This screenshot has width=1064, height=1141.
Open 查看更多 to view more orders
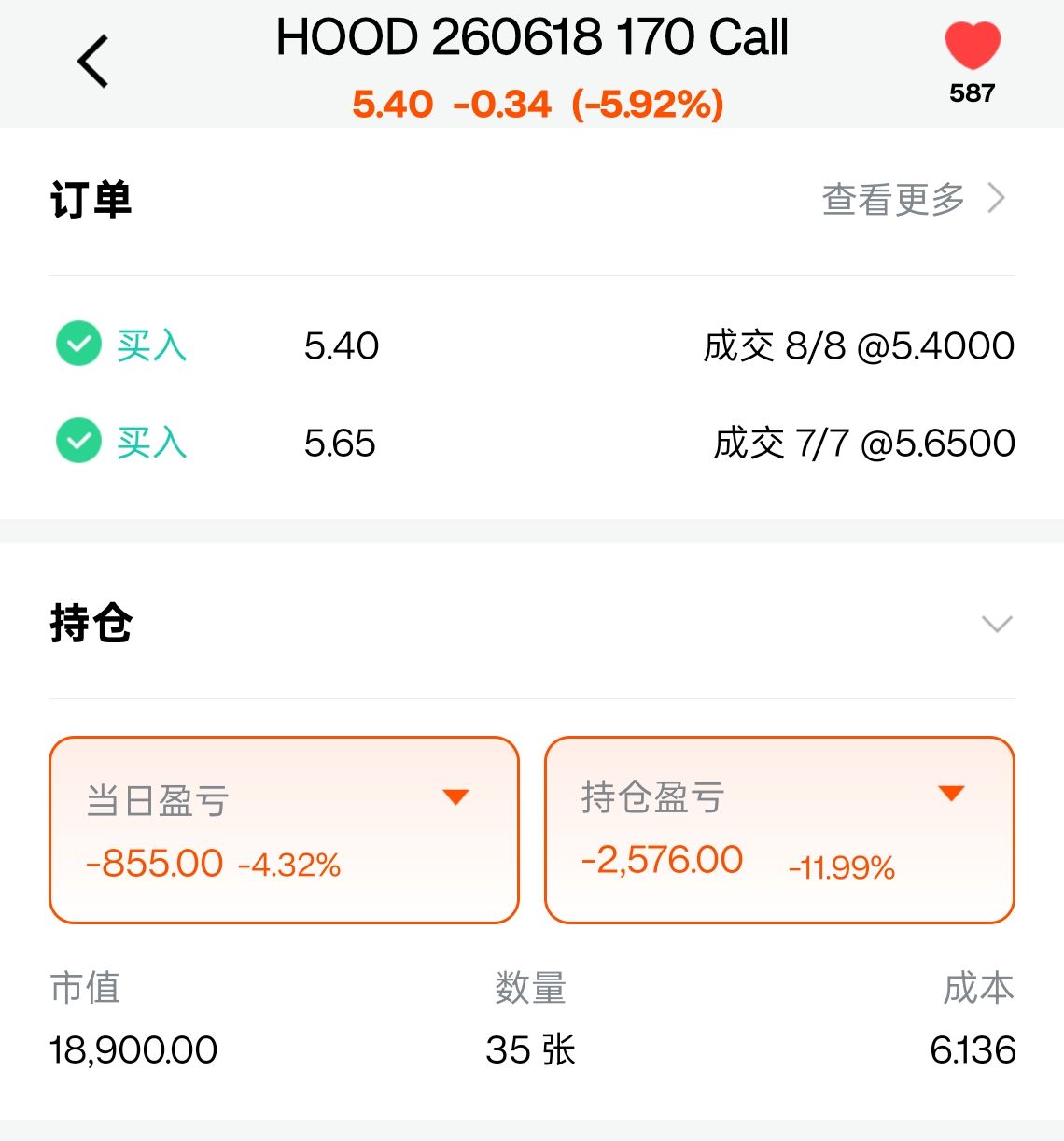[912, 199]
